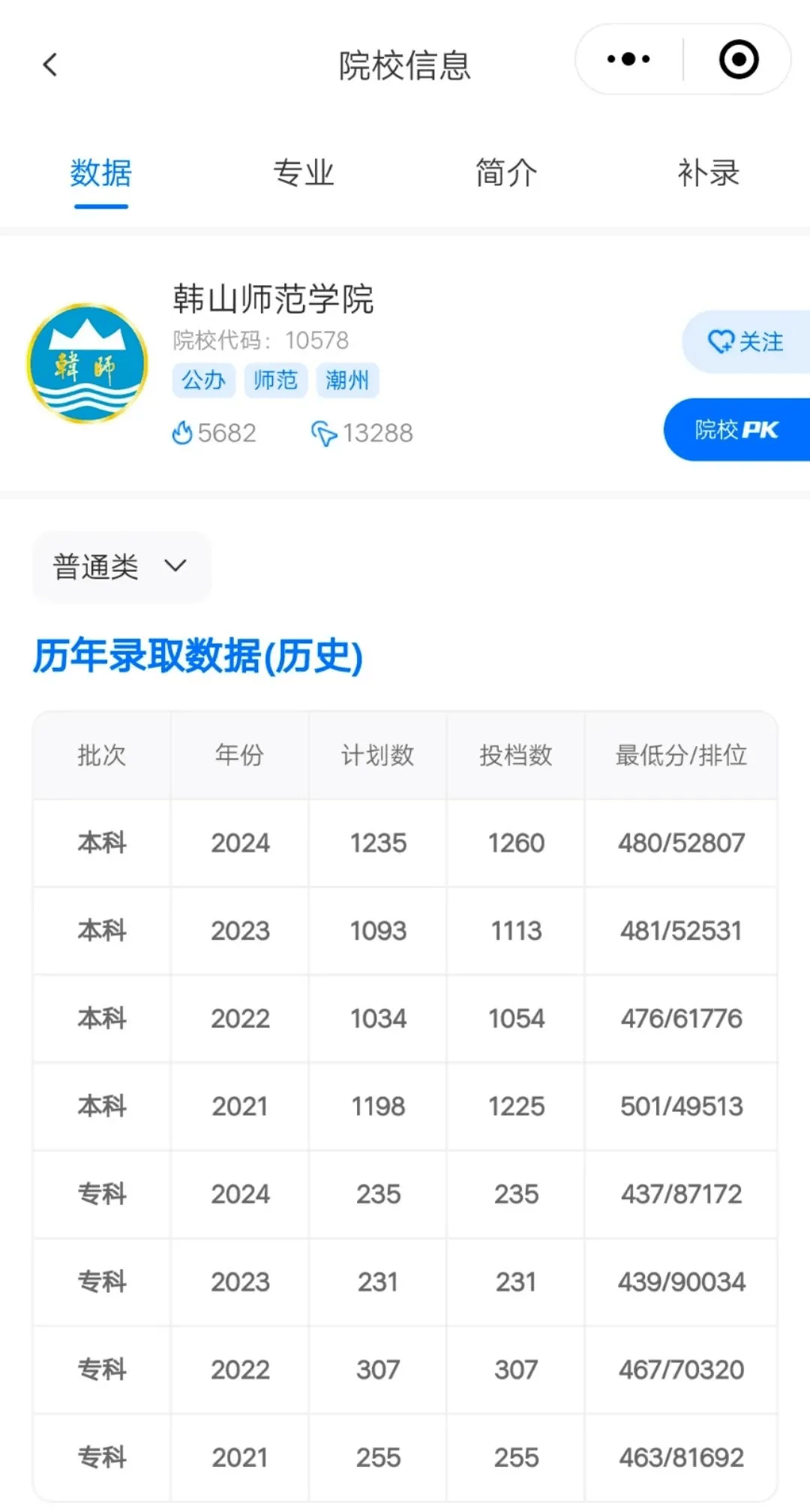Image resolution: width=810 pixels, height=1512 pixels.
Task: Tap the 院校PK compare button
Action: tap(736, 430)
